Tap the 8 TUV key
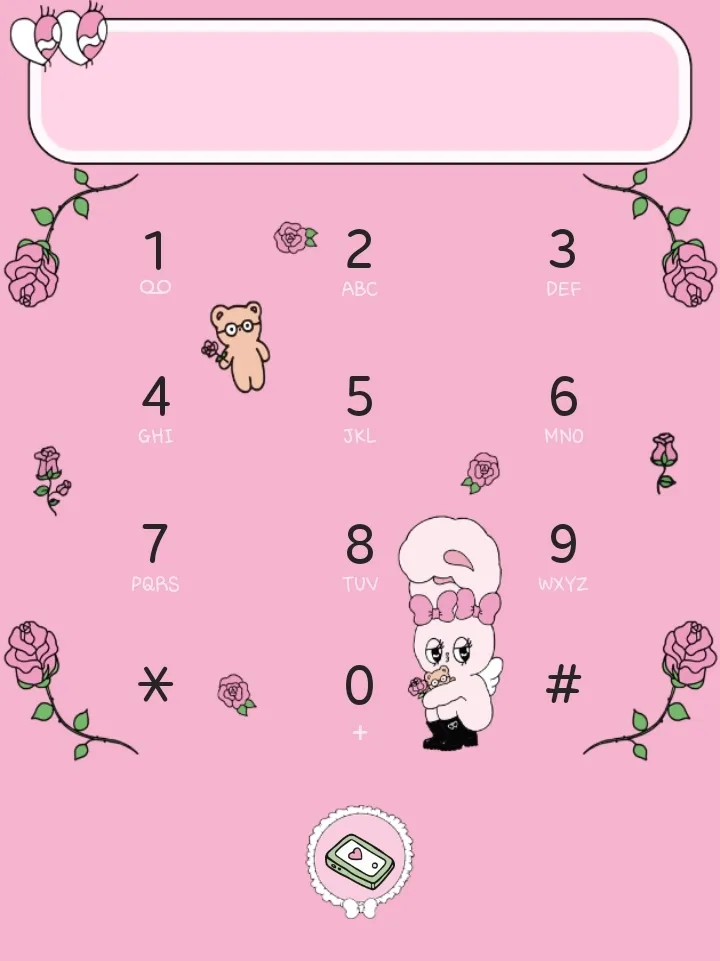720x961 pixels. coord(359,555)
